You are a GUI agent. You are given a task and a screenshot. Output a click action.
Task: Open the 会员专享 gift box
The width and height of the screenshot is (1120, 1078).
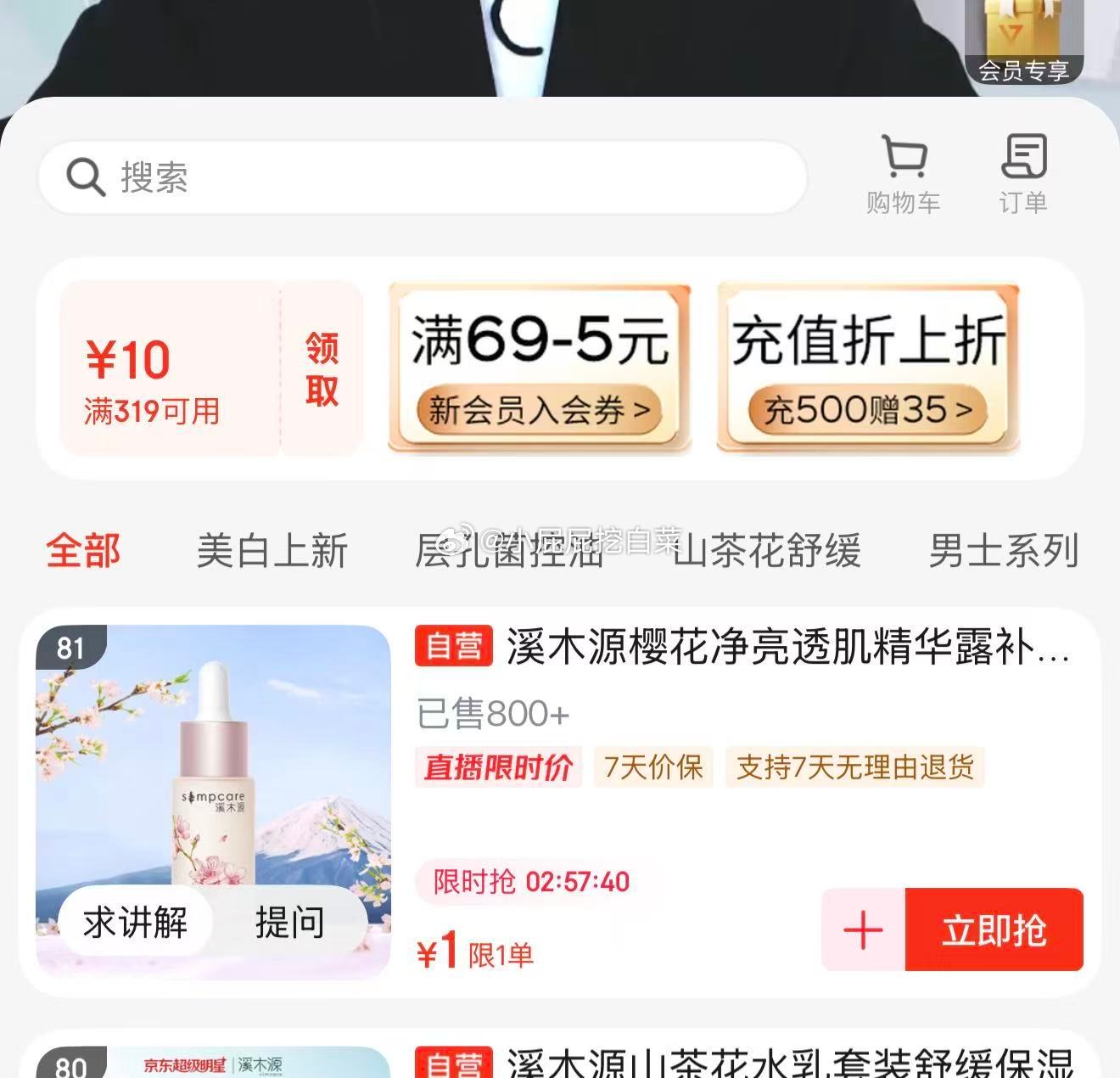click(x=1023, y=41)
